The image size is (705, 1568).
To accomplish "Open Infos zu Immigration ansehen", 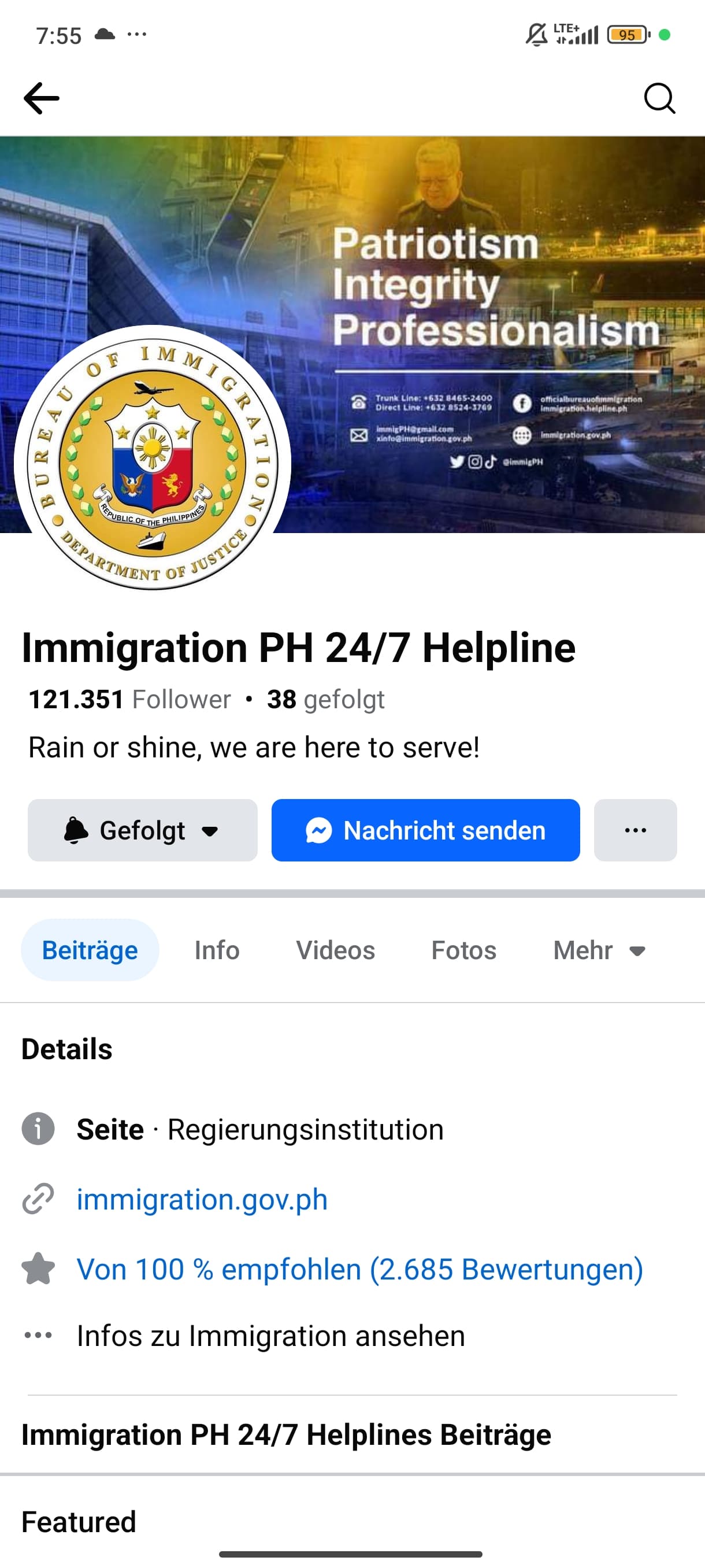I will point(270,1336).
